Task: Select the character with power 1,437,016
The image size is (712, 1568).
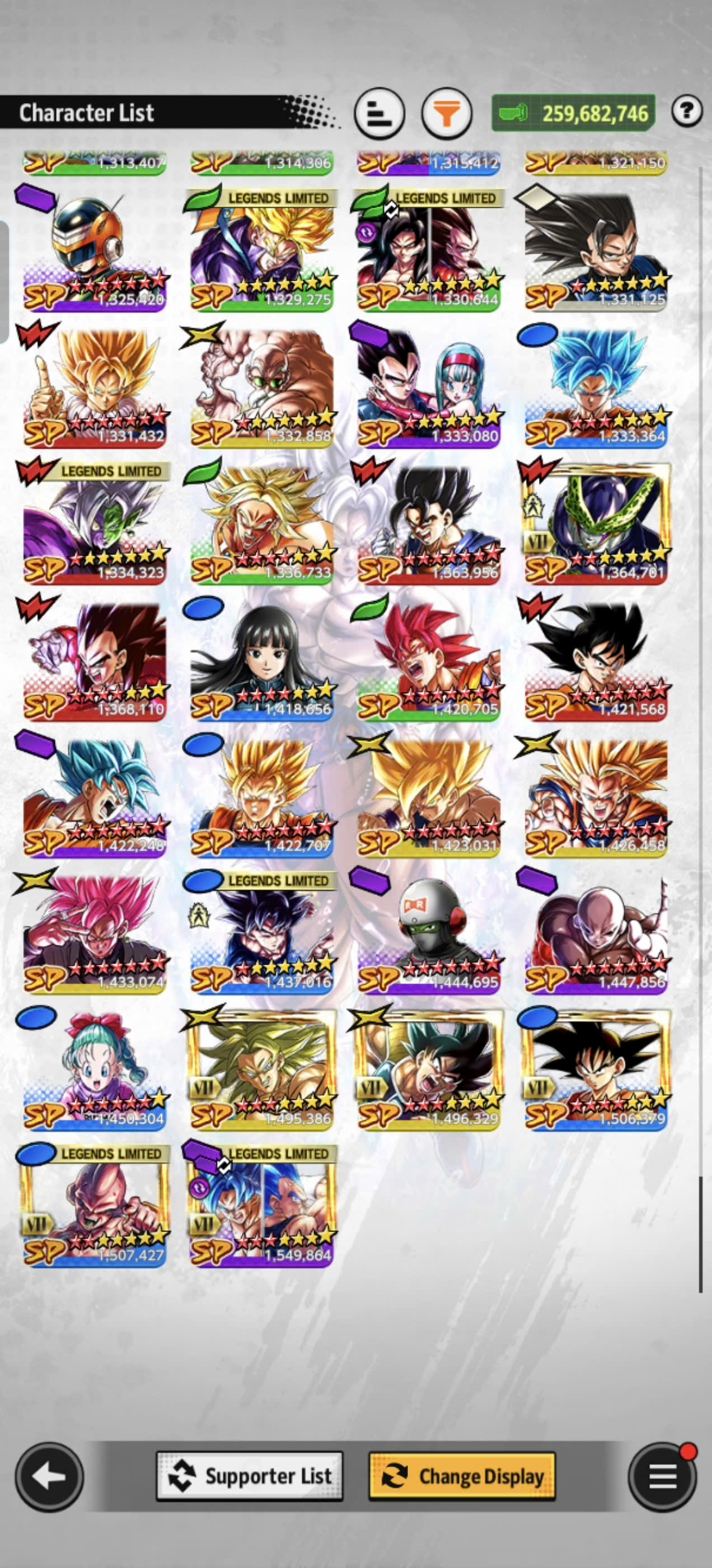Action: 261,934
